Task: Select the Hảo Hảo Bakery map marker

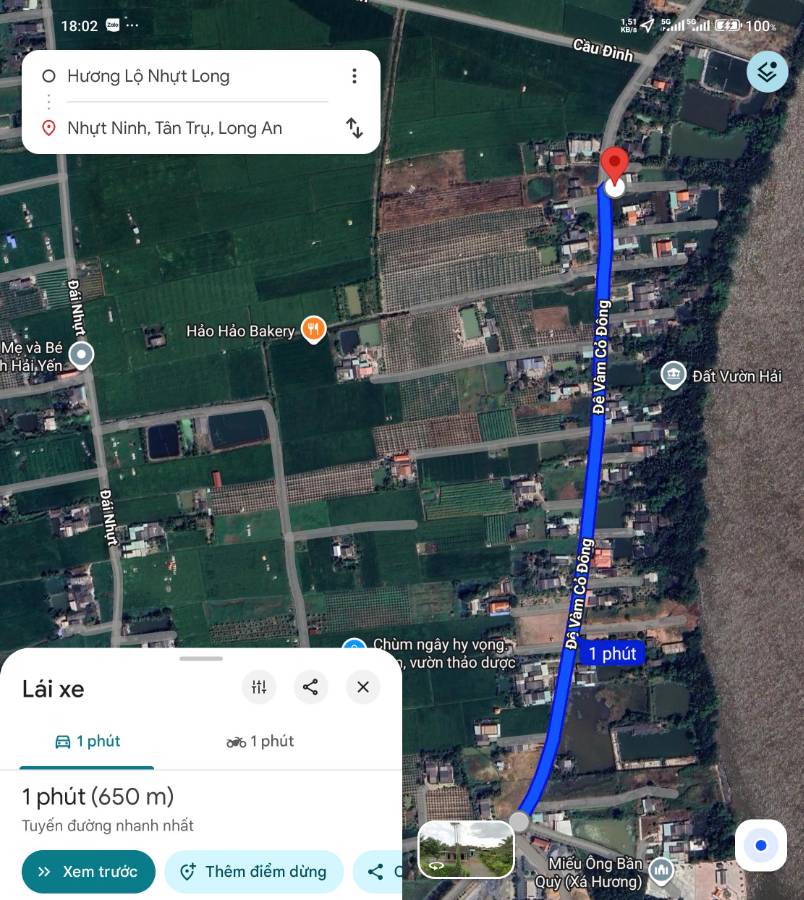Action: 313,329
